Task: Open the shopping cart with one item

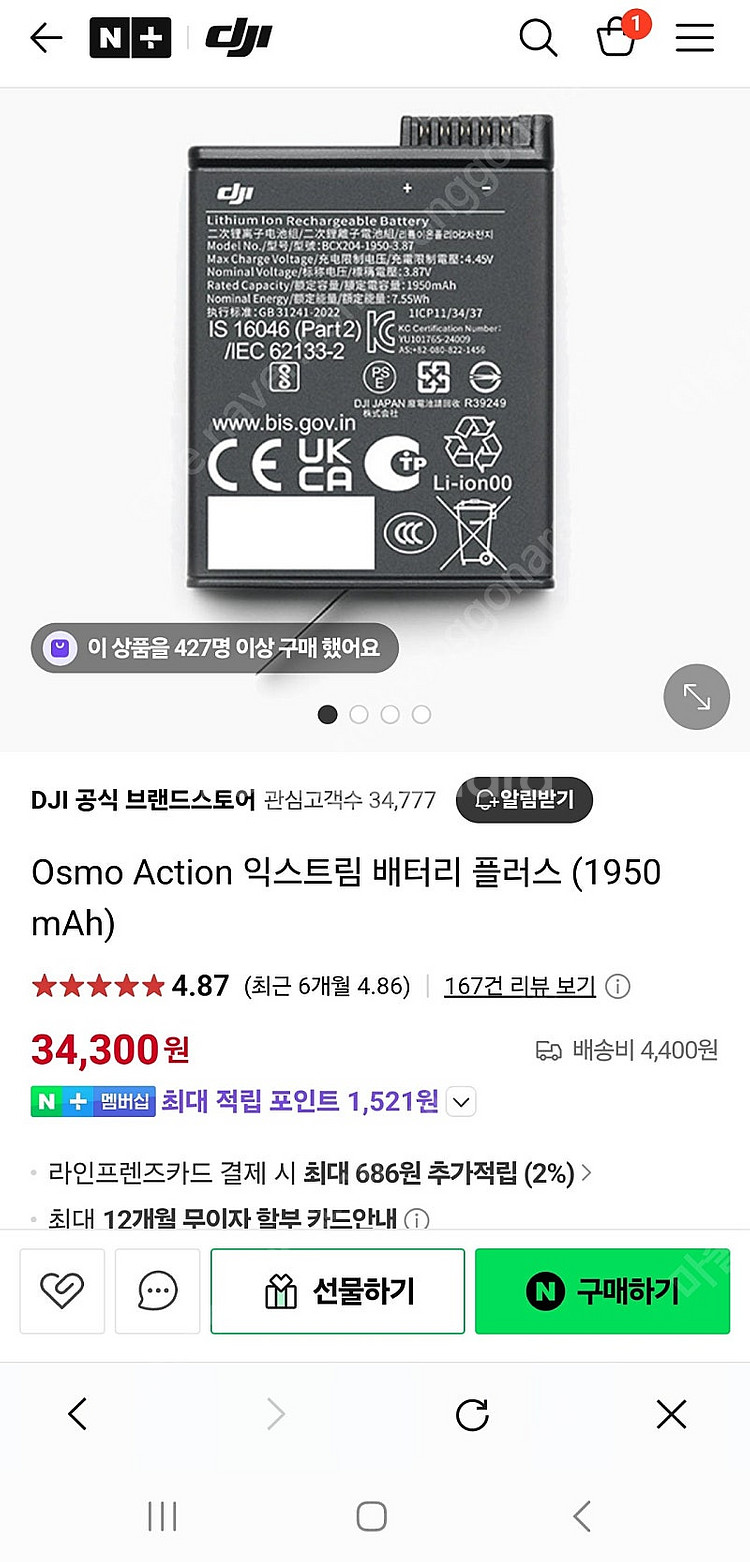Action: click(x=616, y=39)
